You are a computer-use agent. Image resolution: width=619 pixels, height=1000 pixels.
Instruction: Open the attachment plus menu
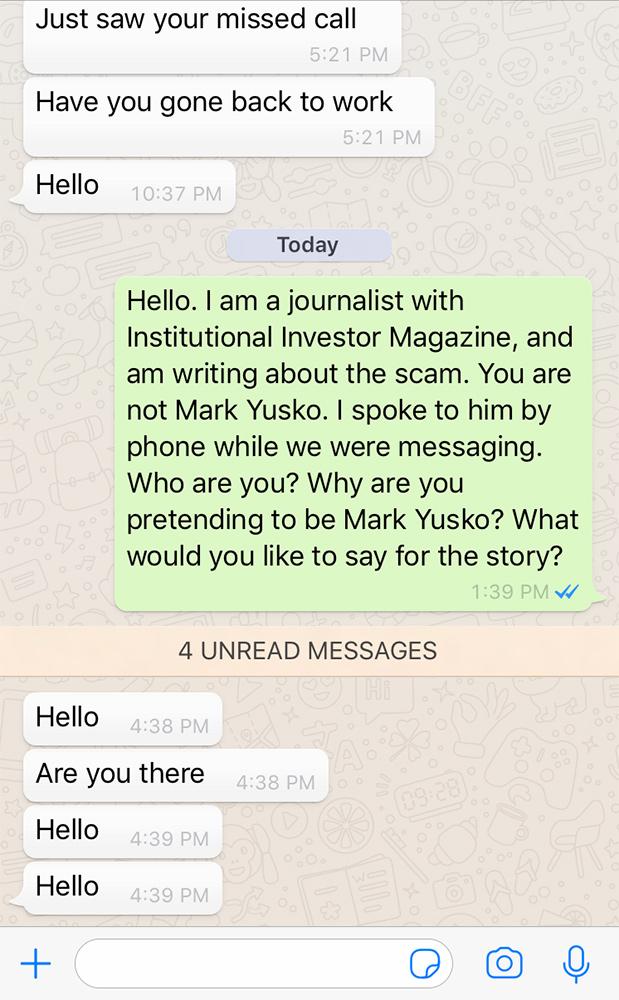point(36,963)
